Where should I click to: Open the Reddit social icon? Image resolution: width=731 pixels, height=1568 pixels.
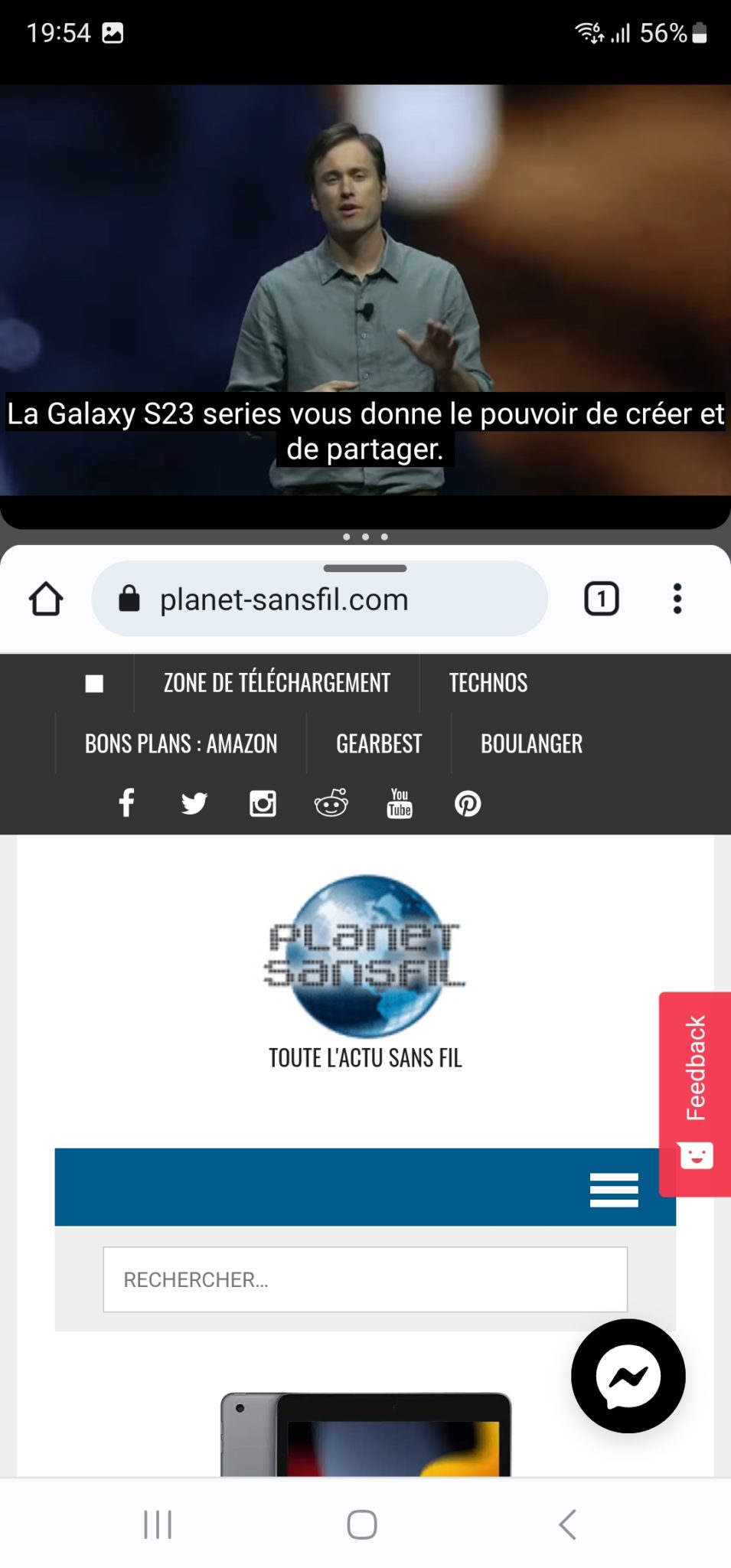tap(331, 803)
